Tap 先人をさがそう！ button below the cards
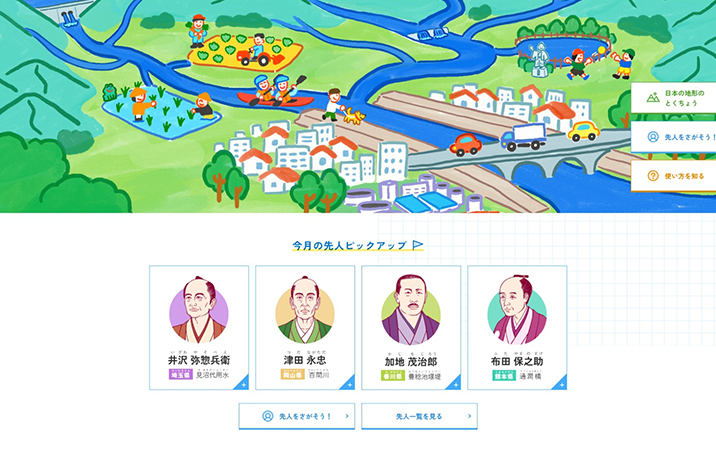 pyautogui.click(x=296, y=415)
